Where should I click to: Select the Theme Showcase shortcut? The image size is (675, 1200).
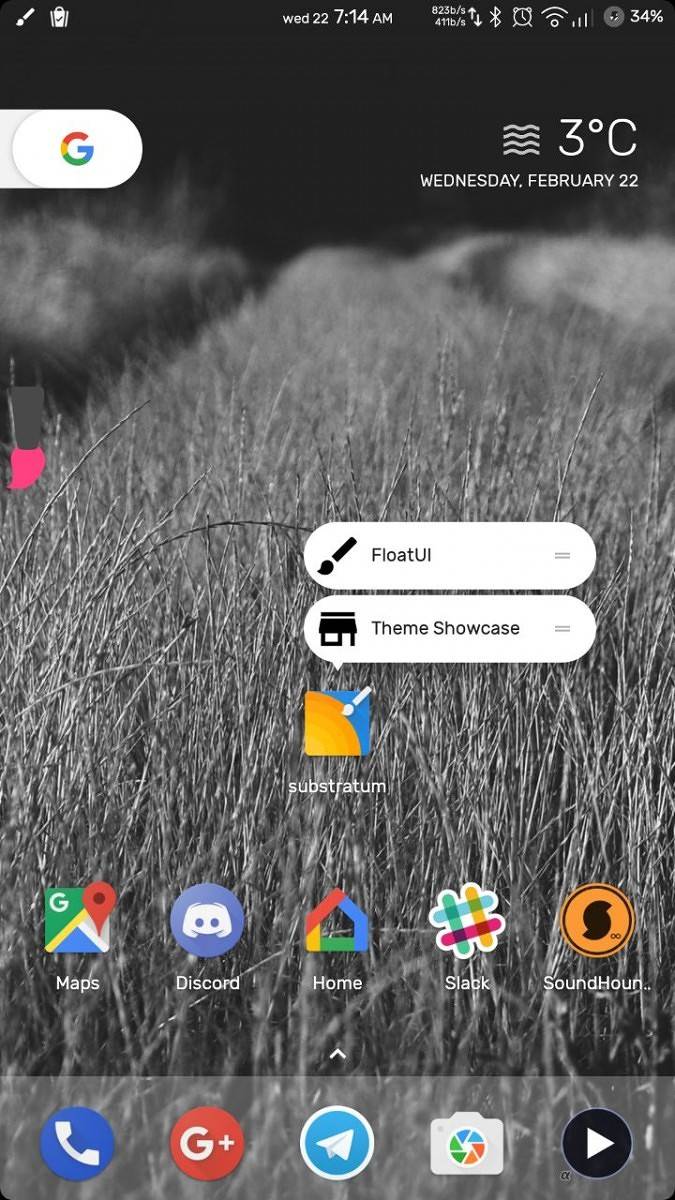coord(449,628)
